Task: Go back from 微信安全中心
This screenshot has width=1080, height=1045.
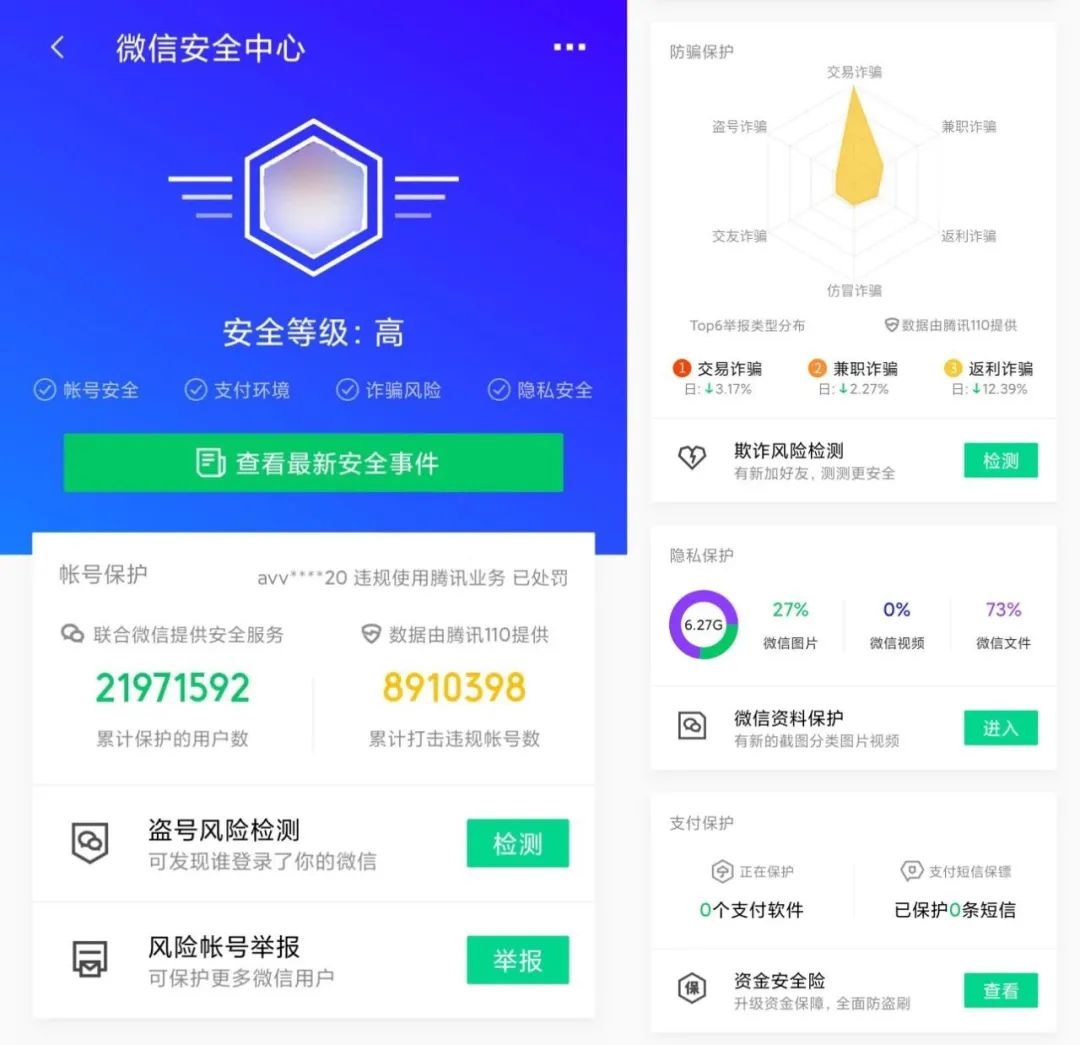Action: click(57, 47)
